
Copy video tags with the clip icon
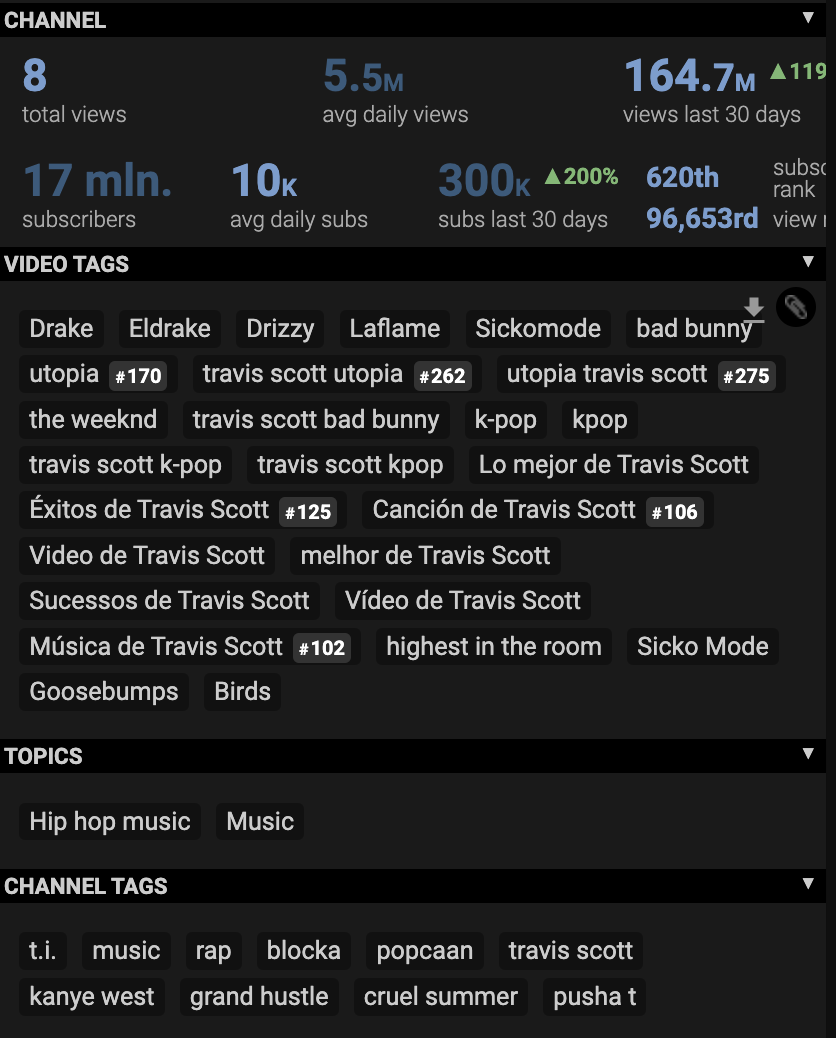click(796, 307)
